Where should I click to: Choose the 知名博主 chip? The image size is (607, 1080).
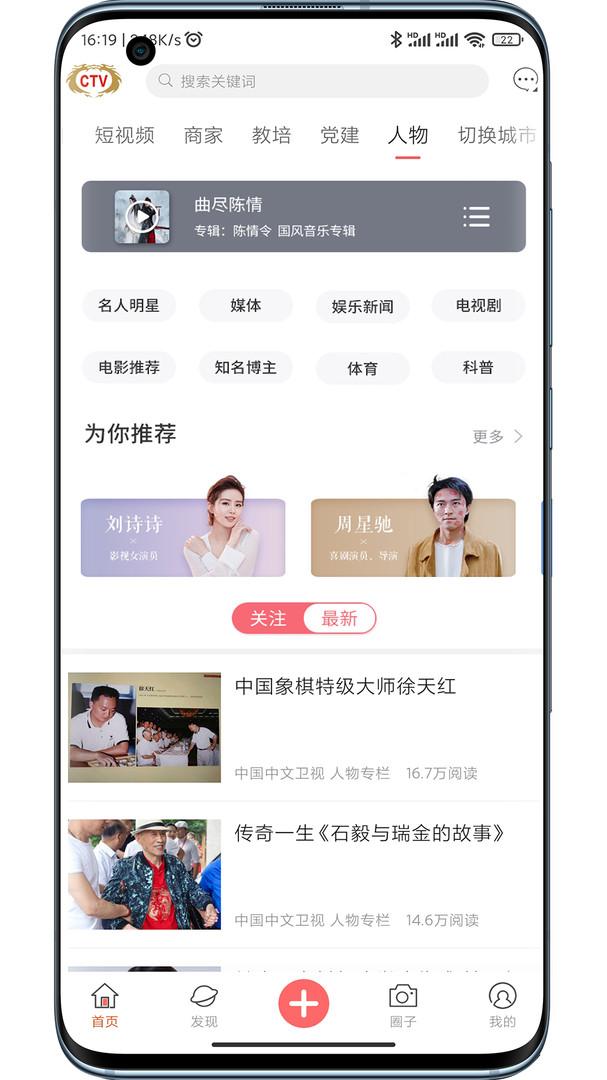point(245,367)
